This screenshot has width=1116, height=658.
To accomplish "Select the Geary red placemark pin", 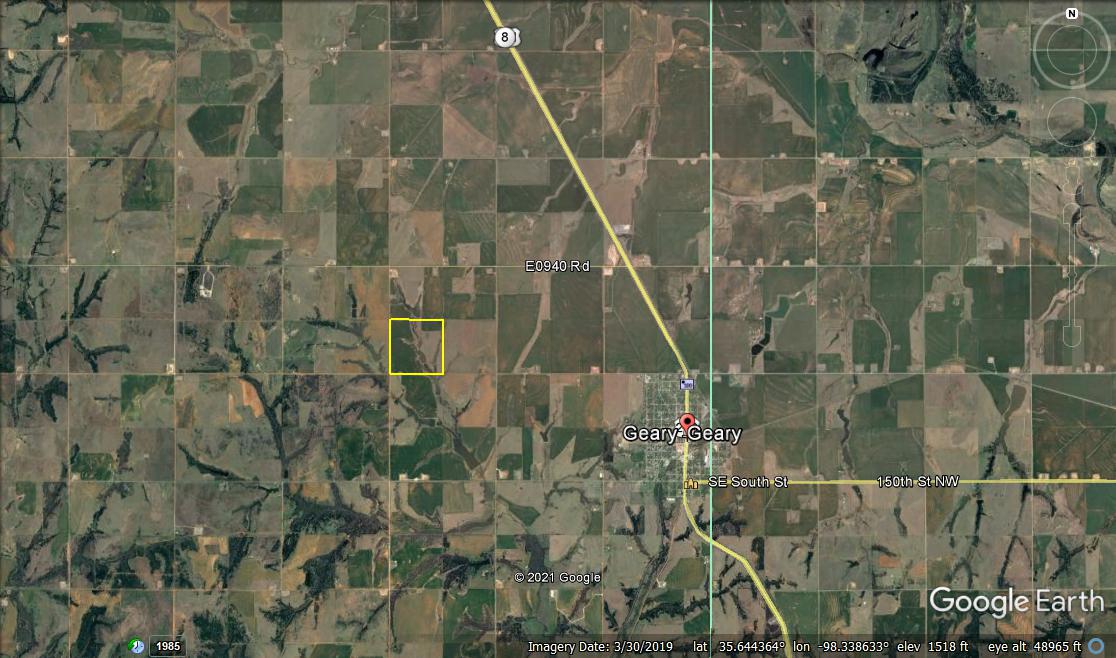I will 687,423.
